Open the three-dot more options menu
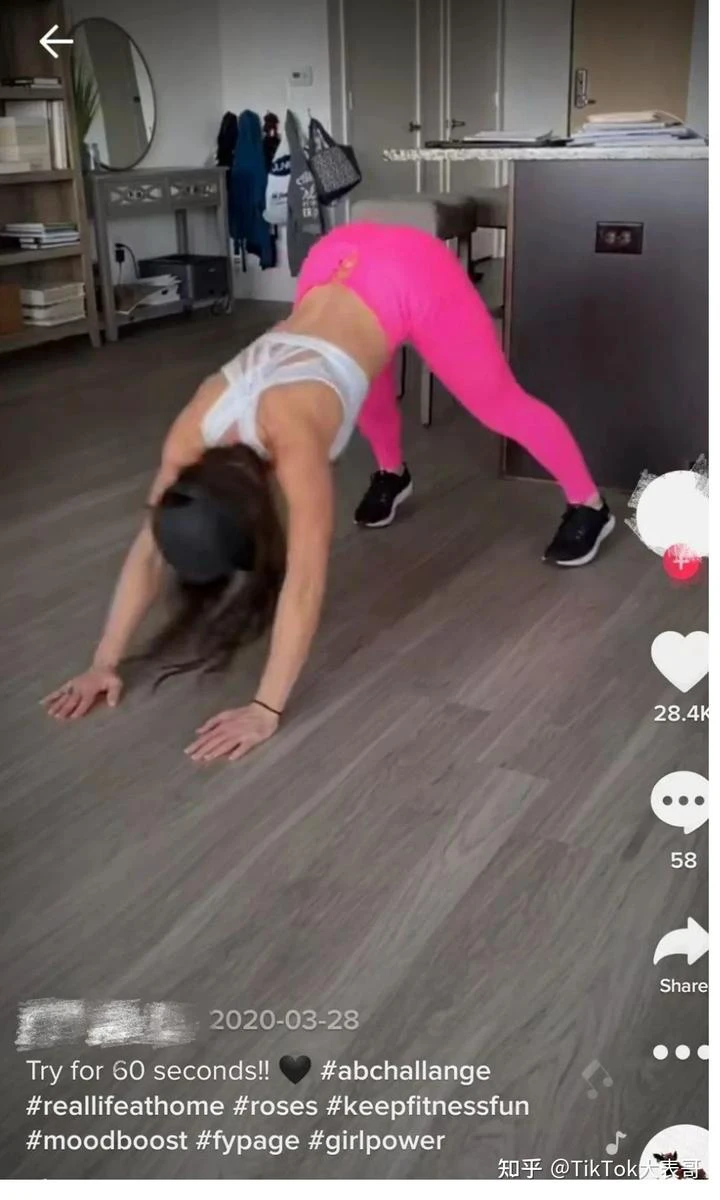720x1200 pixels. pyautogui.click(x=681, y=1052)
